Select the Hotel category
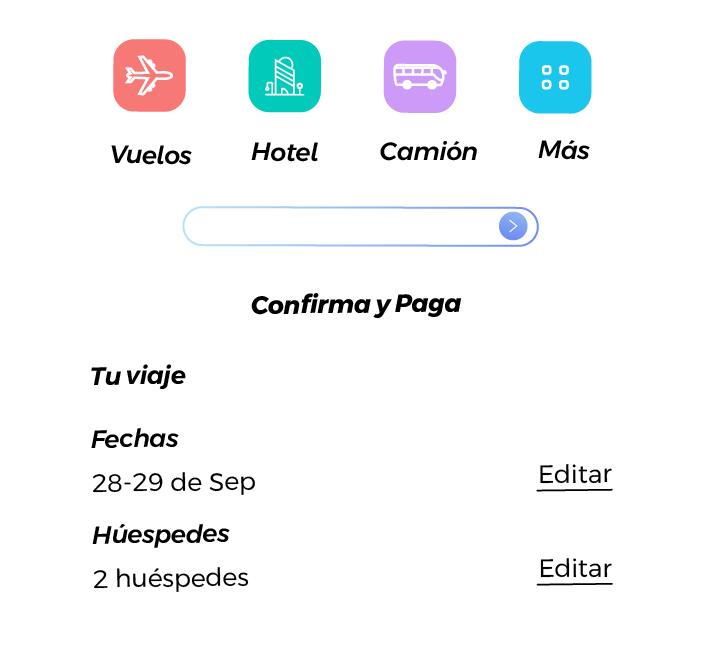 coord(285,76)
